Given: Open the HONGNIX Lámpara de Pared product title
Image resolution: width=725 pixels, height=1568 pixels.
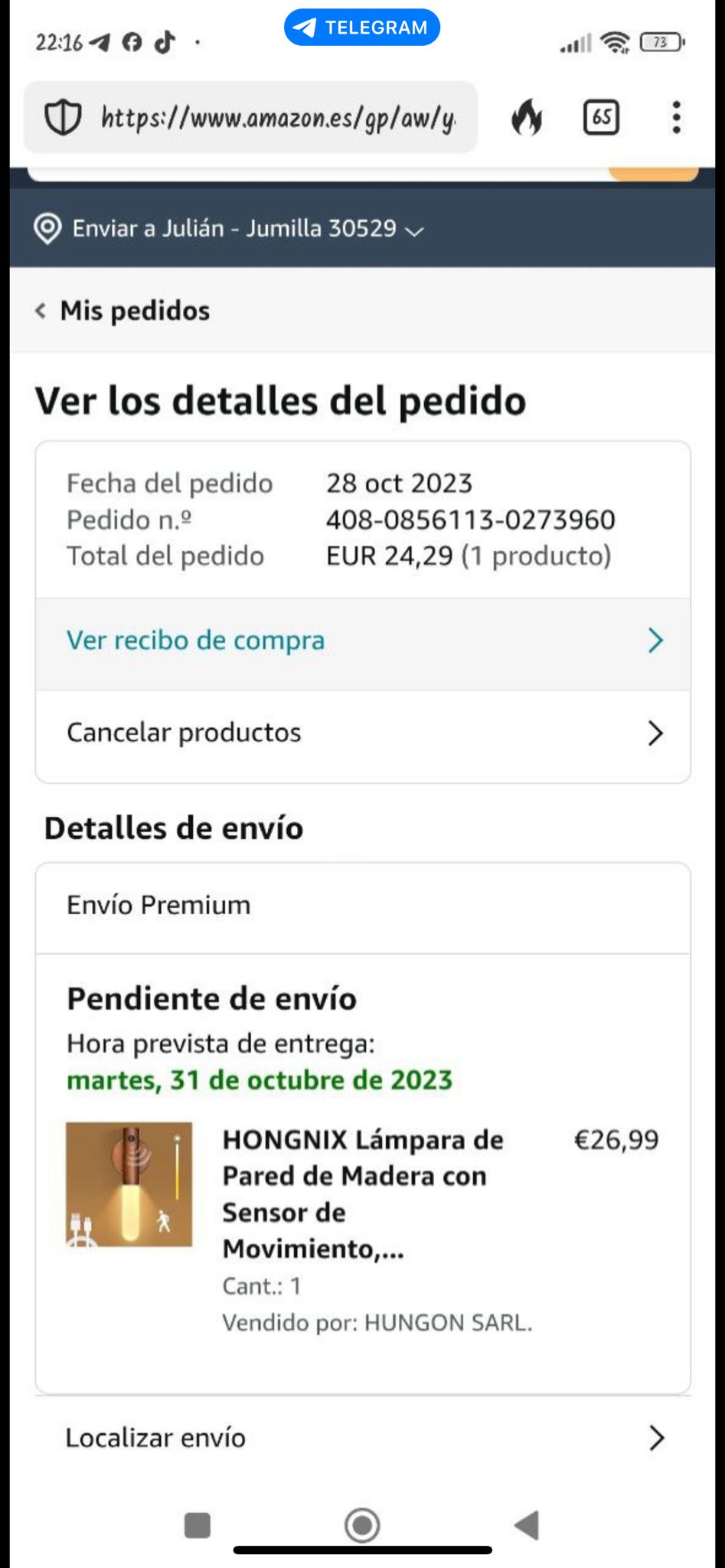Looking at the screenshot, I should [362, 1194].
